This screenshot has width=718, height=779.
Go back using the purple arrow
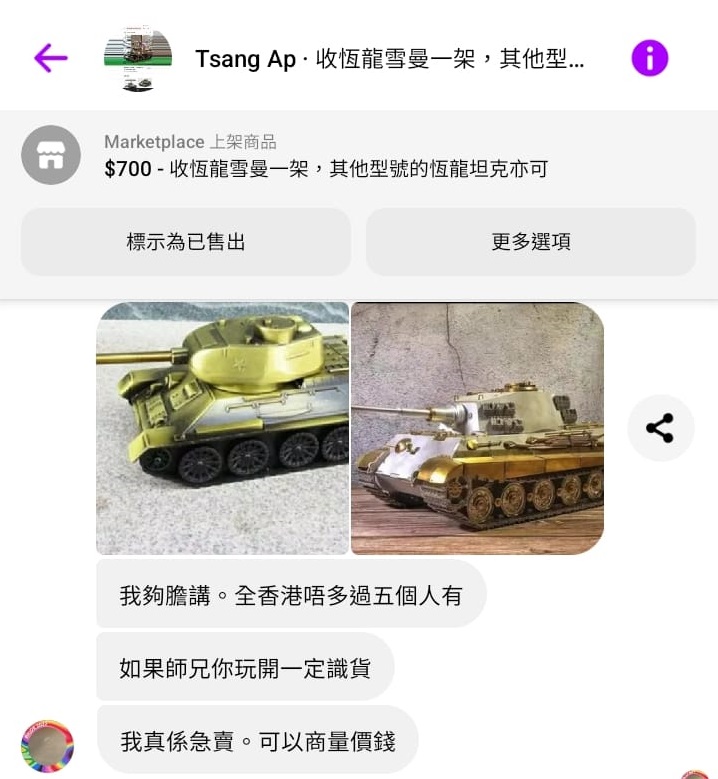pos(50,58)
